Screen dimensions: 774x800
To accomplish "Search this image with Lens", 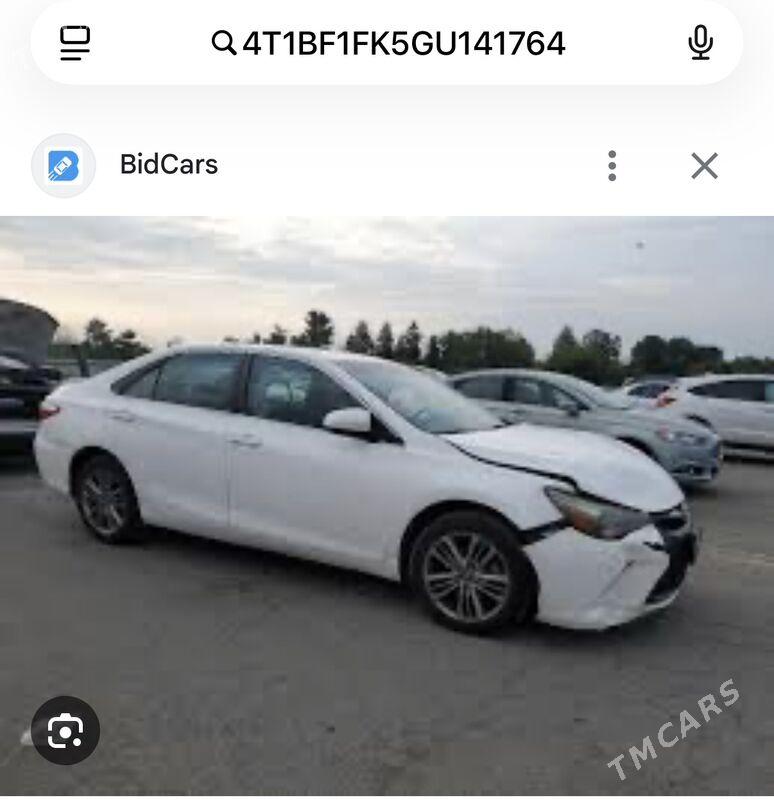I will click(65, 731).
